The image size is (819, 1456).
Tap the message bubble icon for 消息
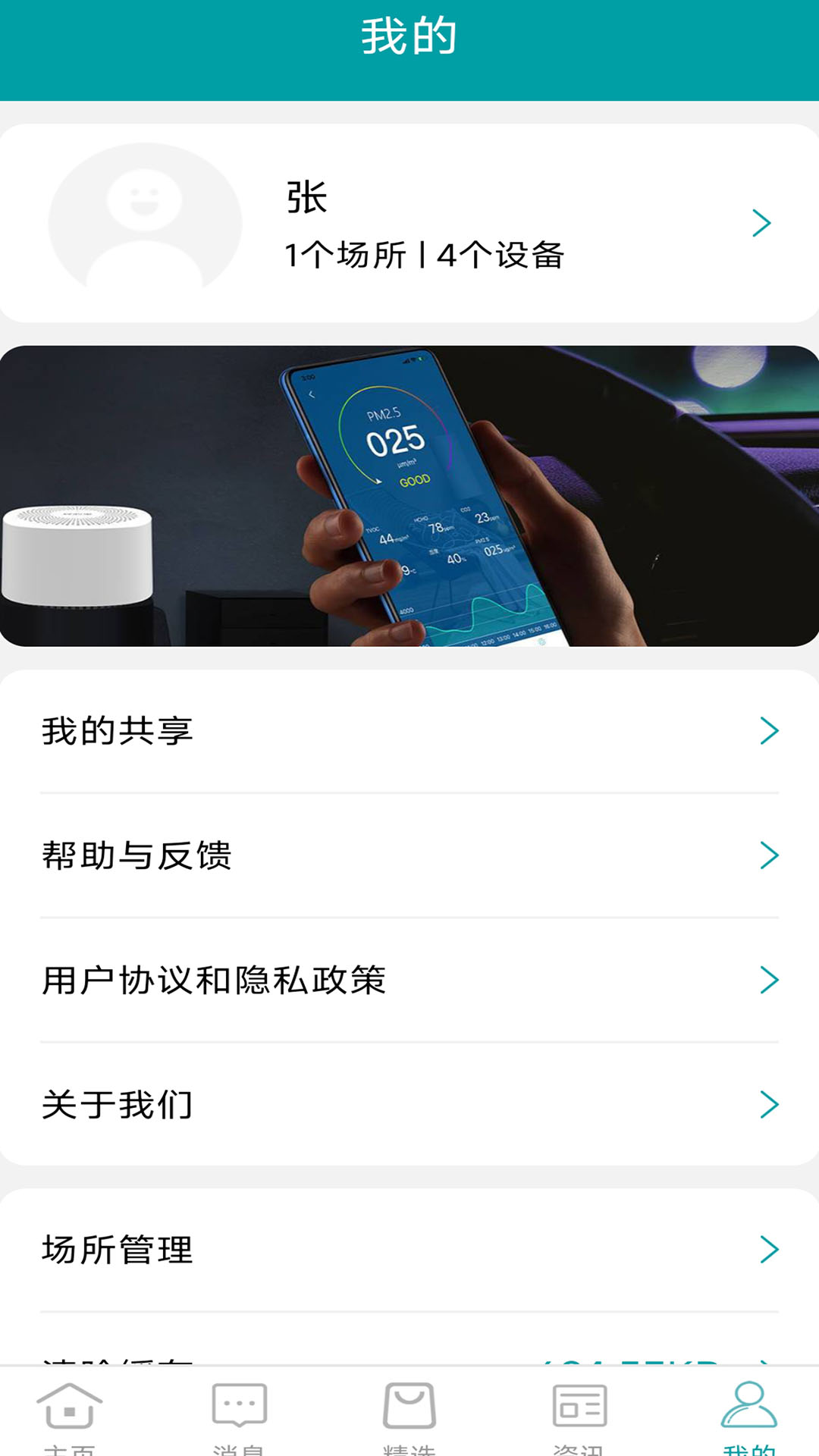[x=239, y=1407]
